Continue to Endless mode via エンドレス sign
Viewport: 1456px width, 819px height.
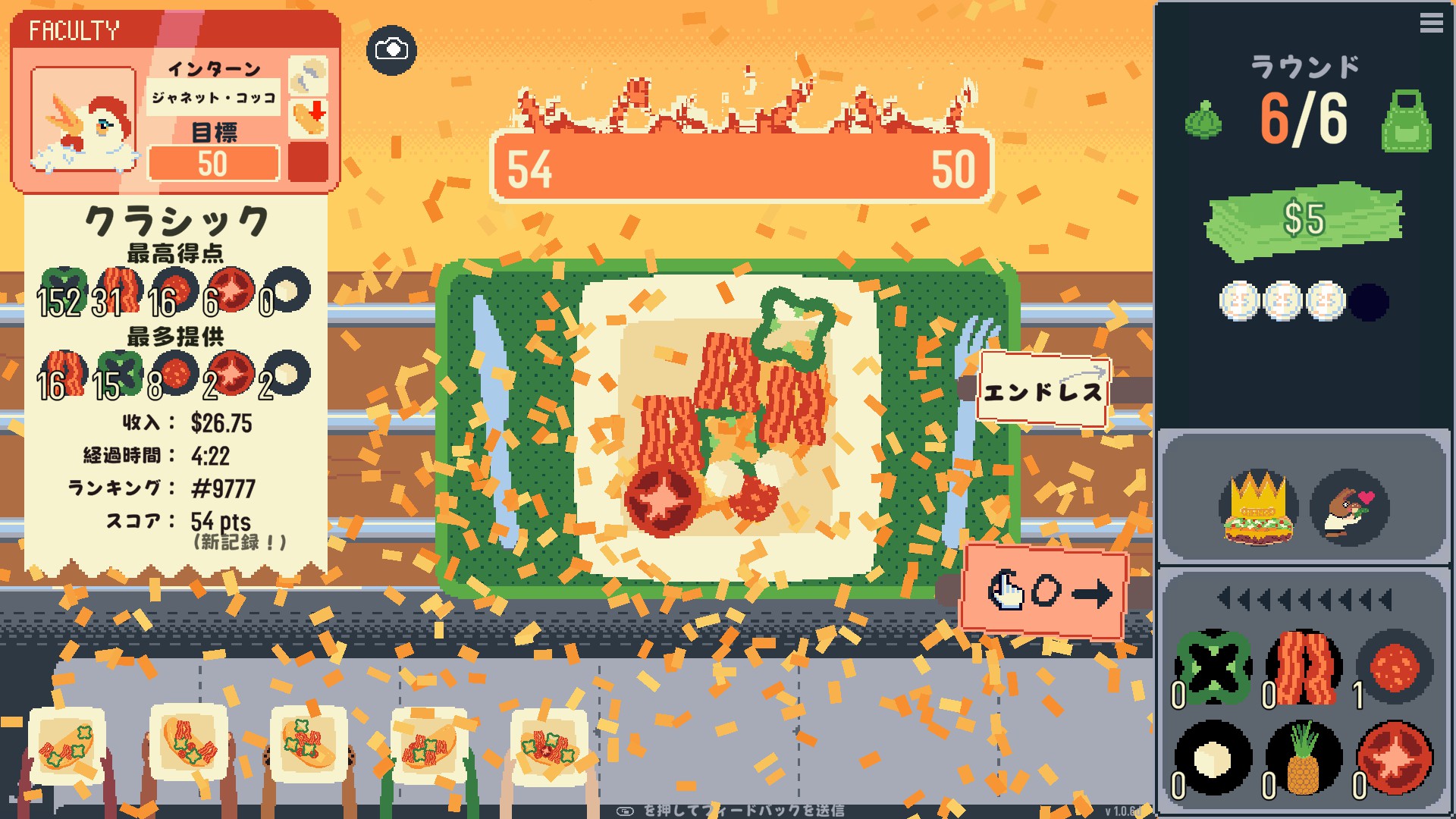(1043, 390)
